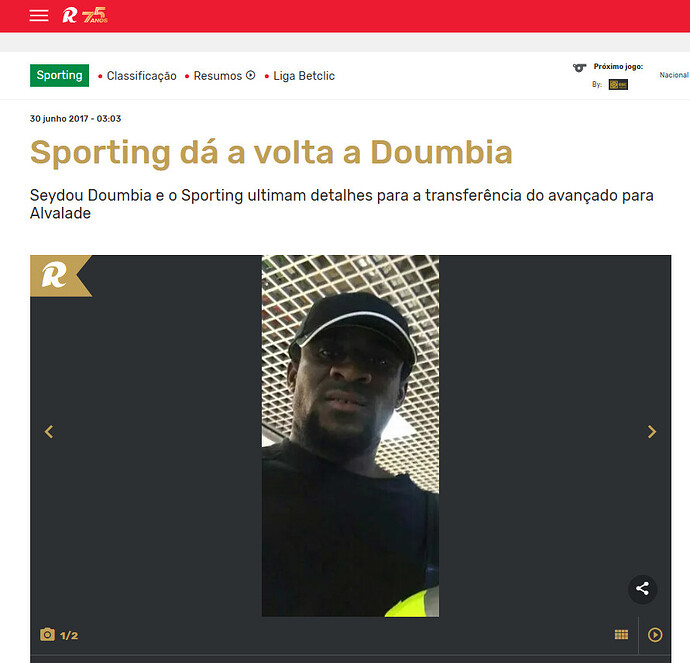
Task: Open the Resumos link
Action: pyautogui.click(x=224, y=76)
